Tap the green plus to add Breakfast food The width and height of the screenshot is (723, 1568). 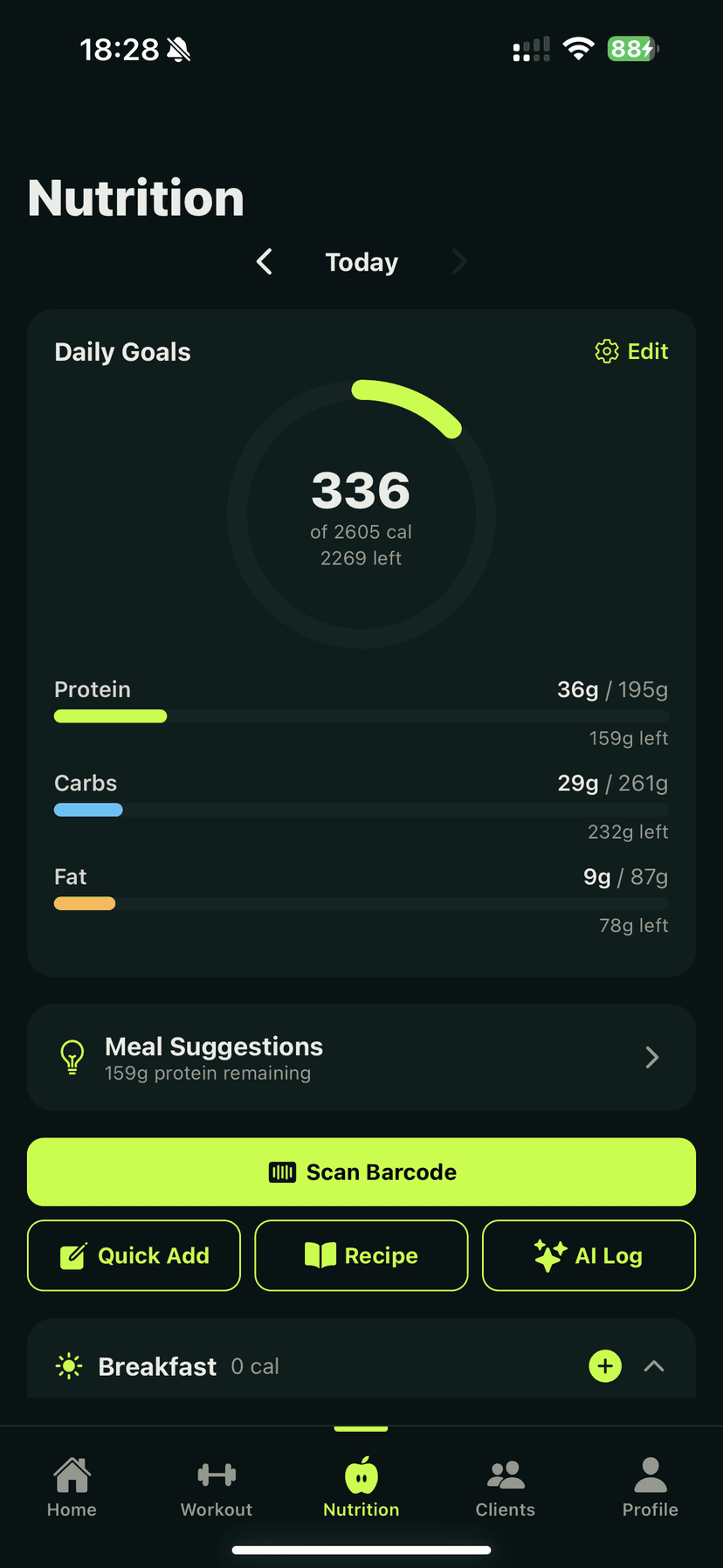605,1365
